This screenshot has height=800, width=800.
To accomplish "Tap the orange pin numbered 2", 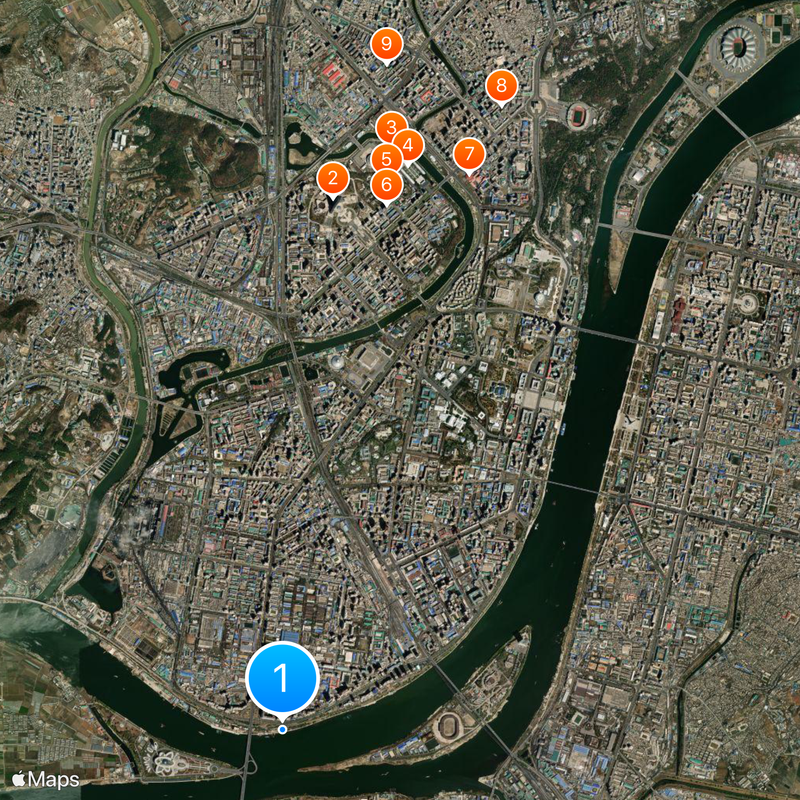I will pos(333,179).
